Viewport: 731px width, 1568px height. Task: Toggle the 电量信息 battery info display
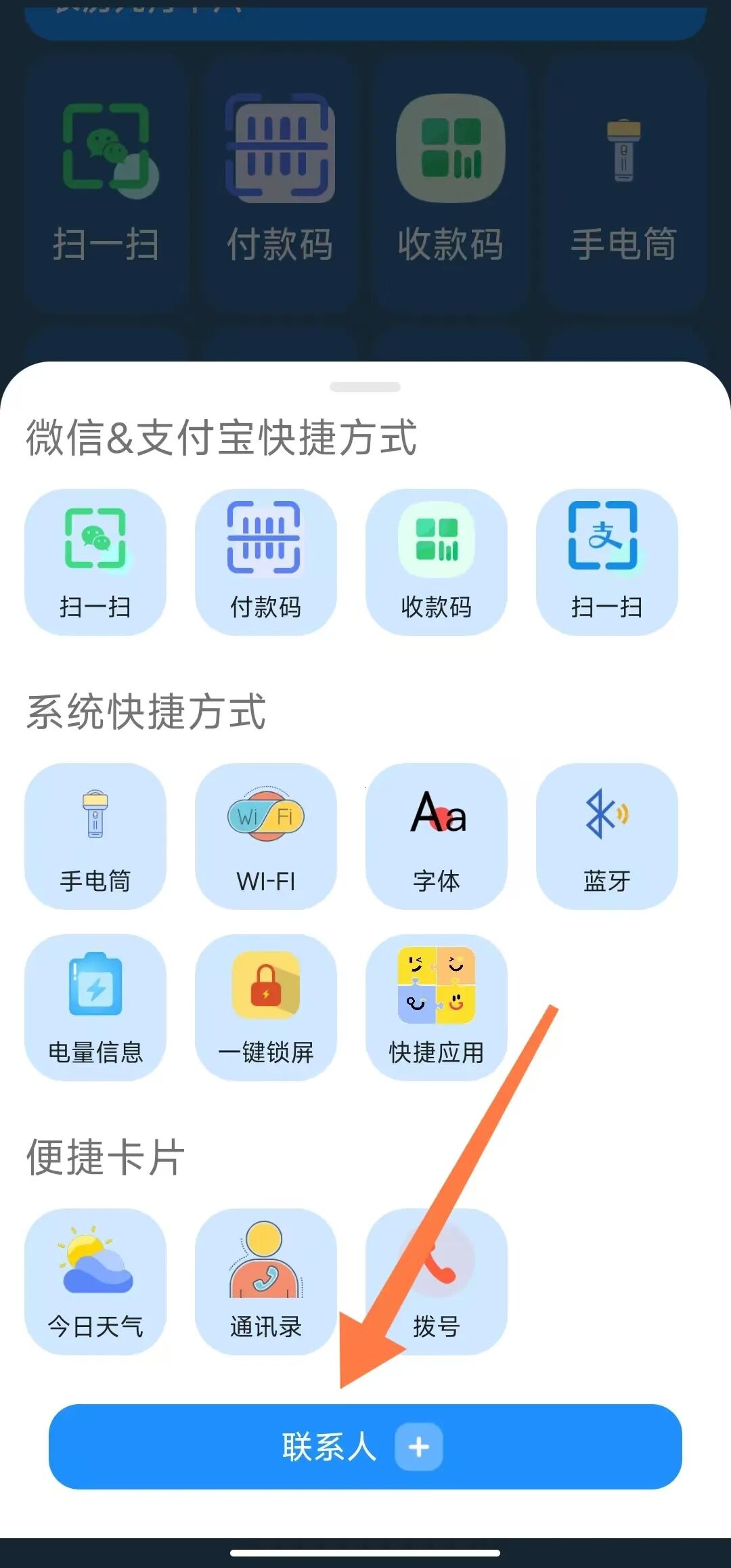coord(95,1009)
